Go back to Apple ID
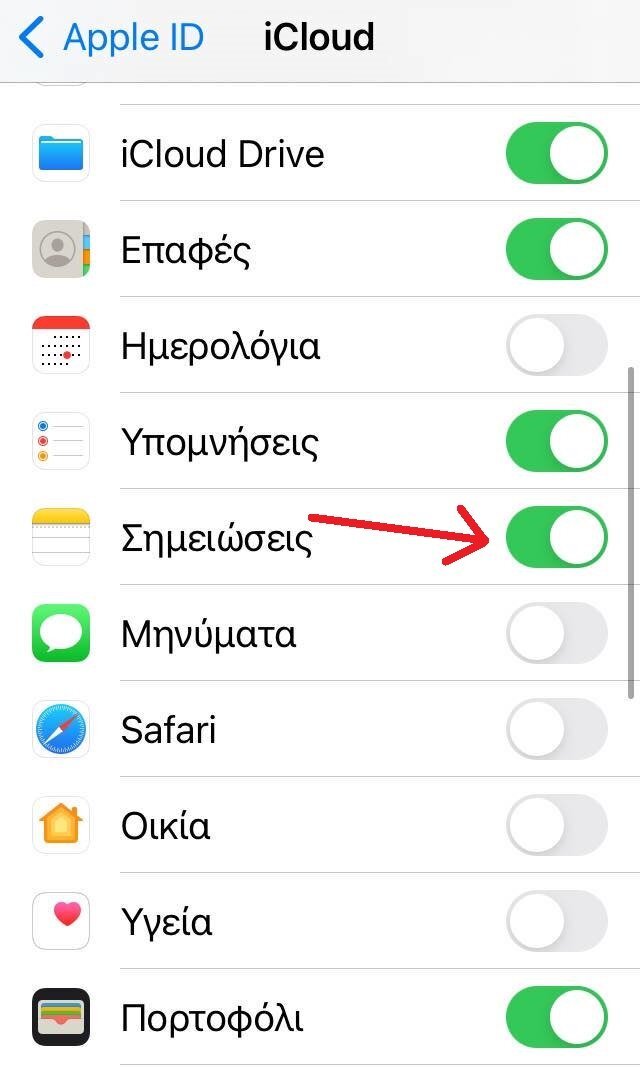 (x=112, y=37)
